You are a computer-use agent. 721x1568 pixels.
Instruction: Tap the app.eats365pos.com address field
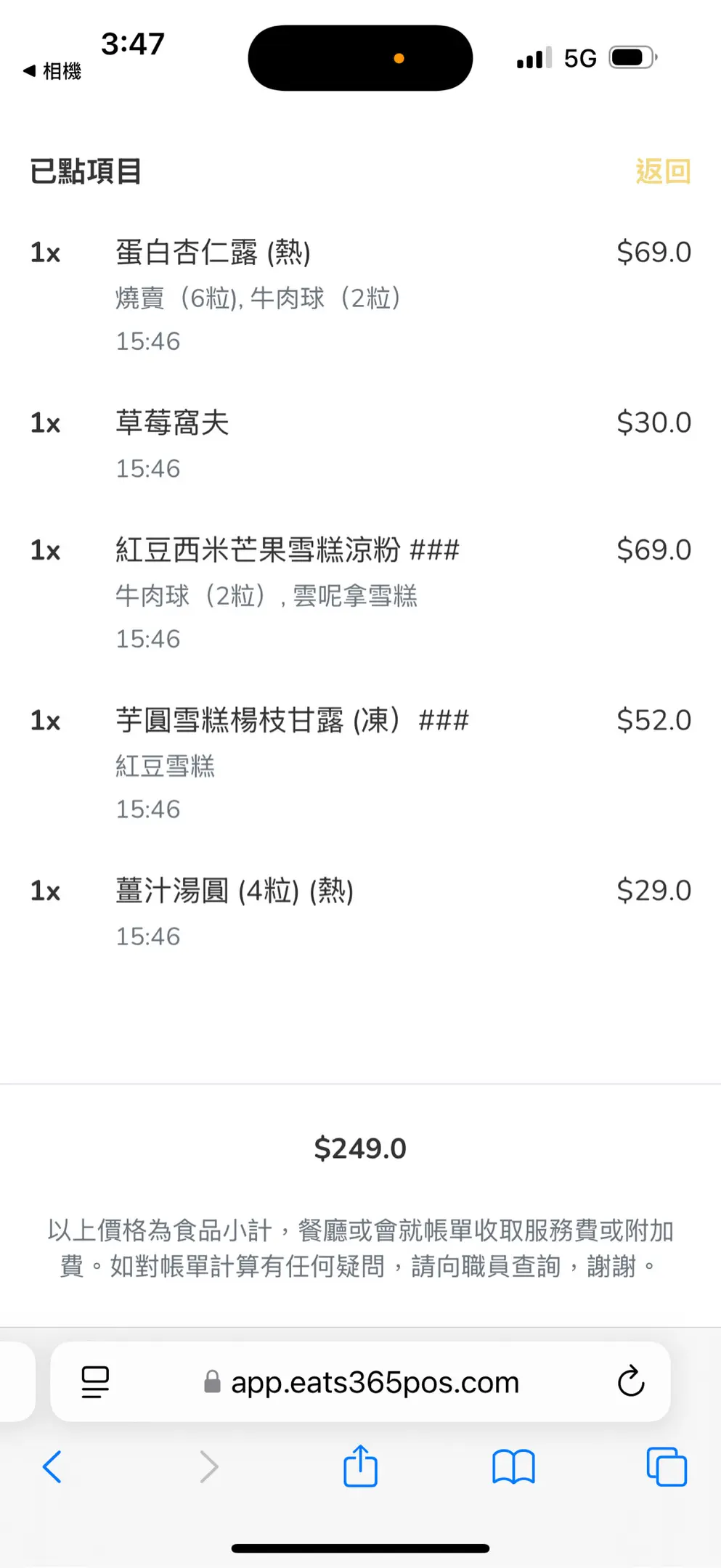click(x=361, y=1382)
